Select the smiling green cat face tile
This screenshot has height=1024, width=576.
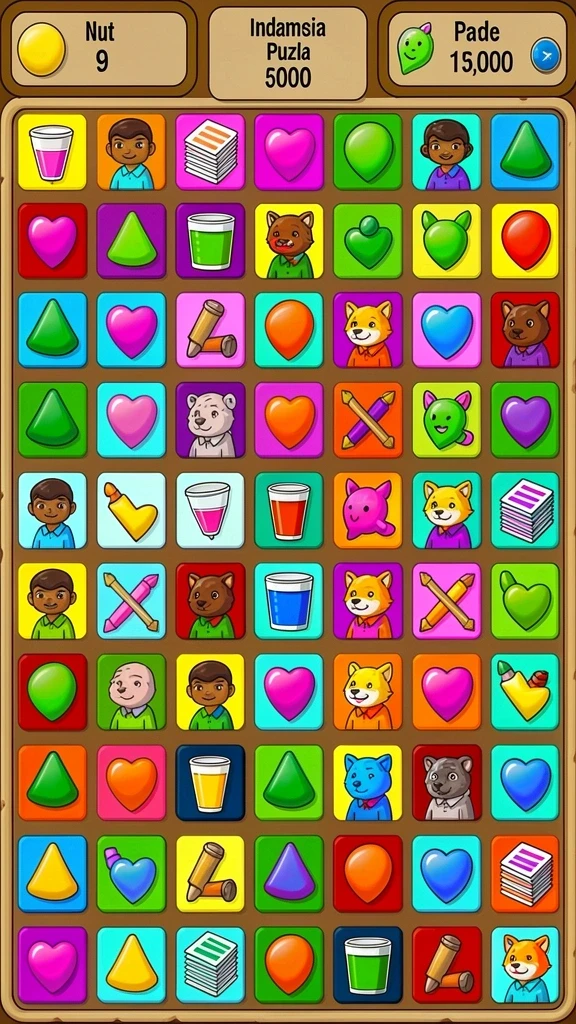coord(447,420)
